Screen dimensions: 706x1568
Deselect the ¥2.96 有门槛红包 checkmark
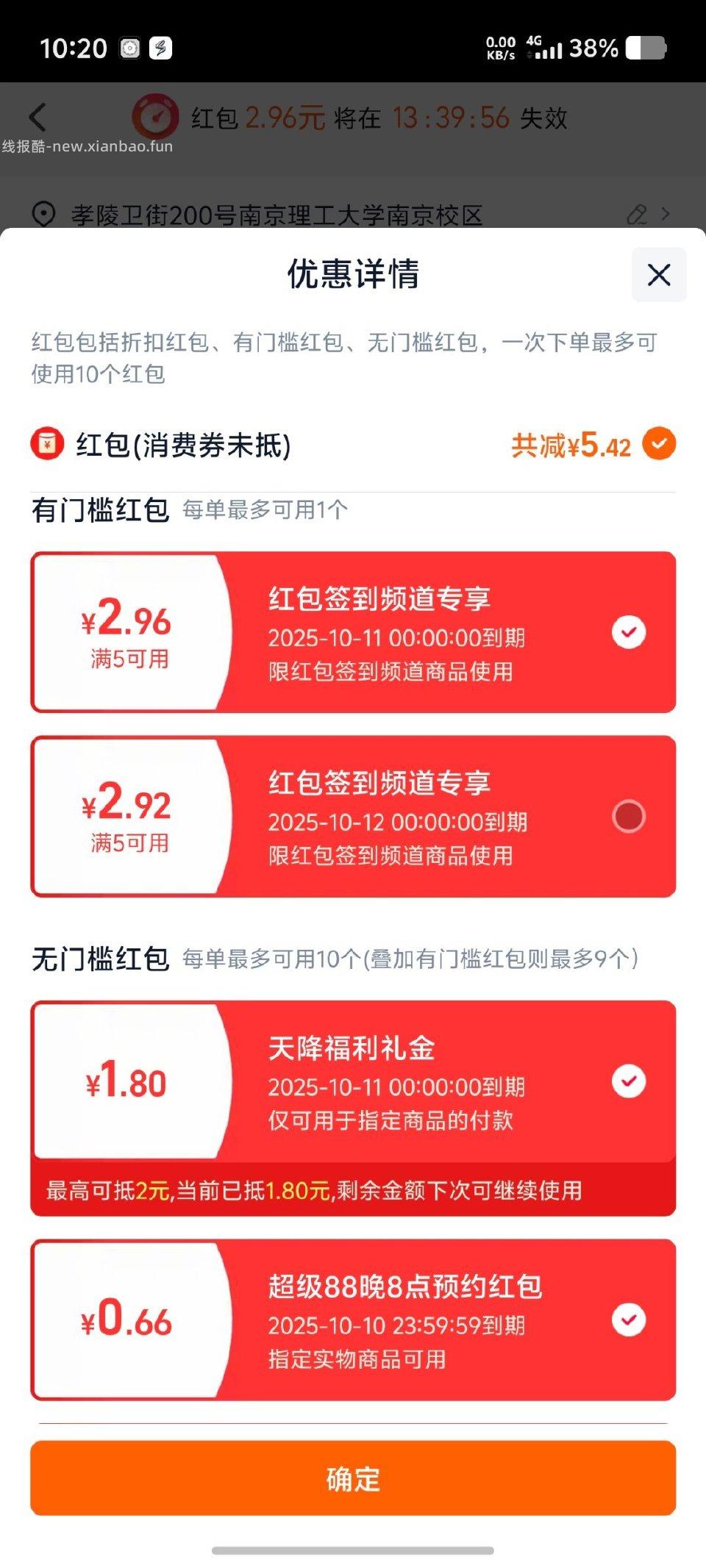click(x=627, y=631)
